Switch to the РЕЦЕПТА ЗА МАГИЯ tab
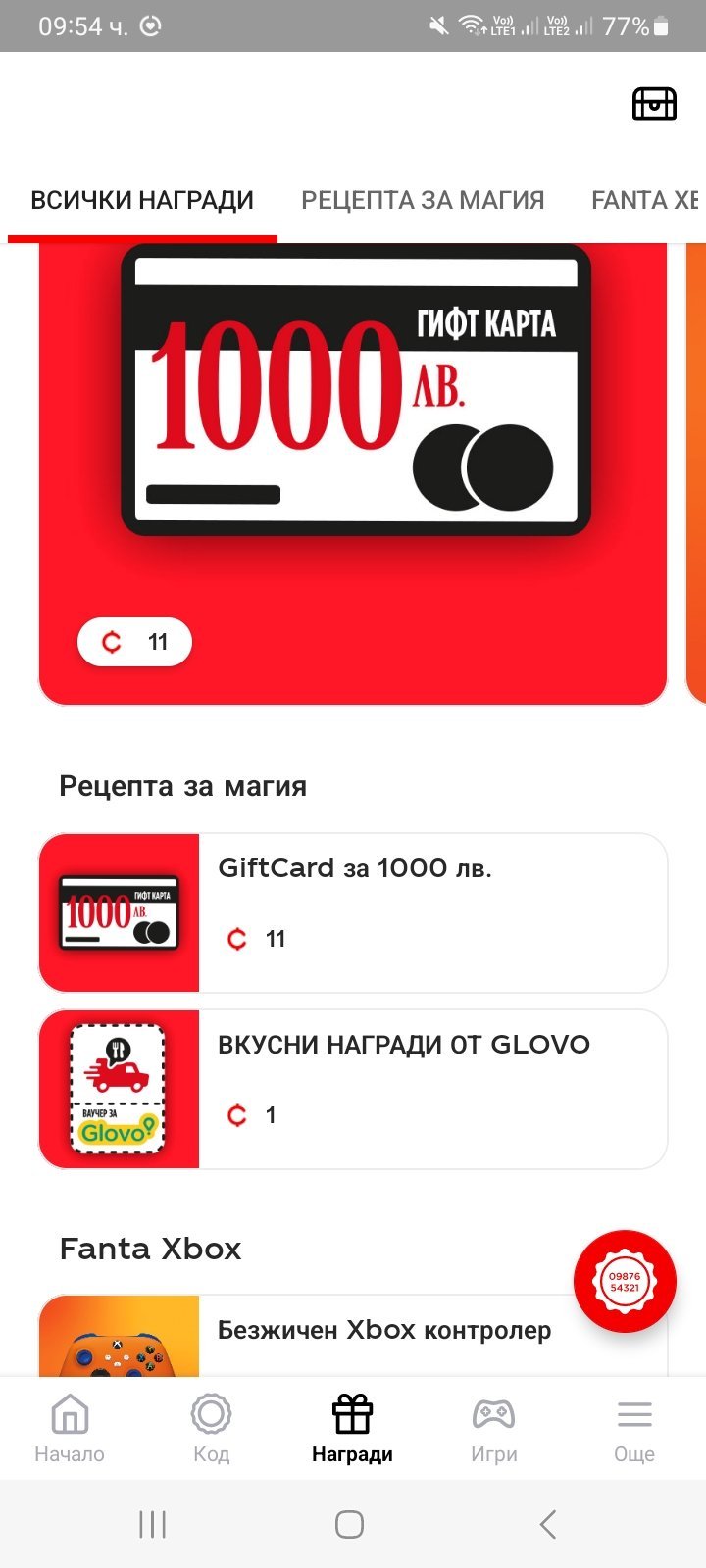This screenshot has height=1568, width=706. tap(423, 201)
